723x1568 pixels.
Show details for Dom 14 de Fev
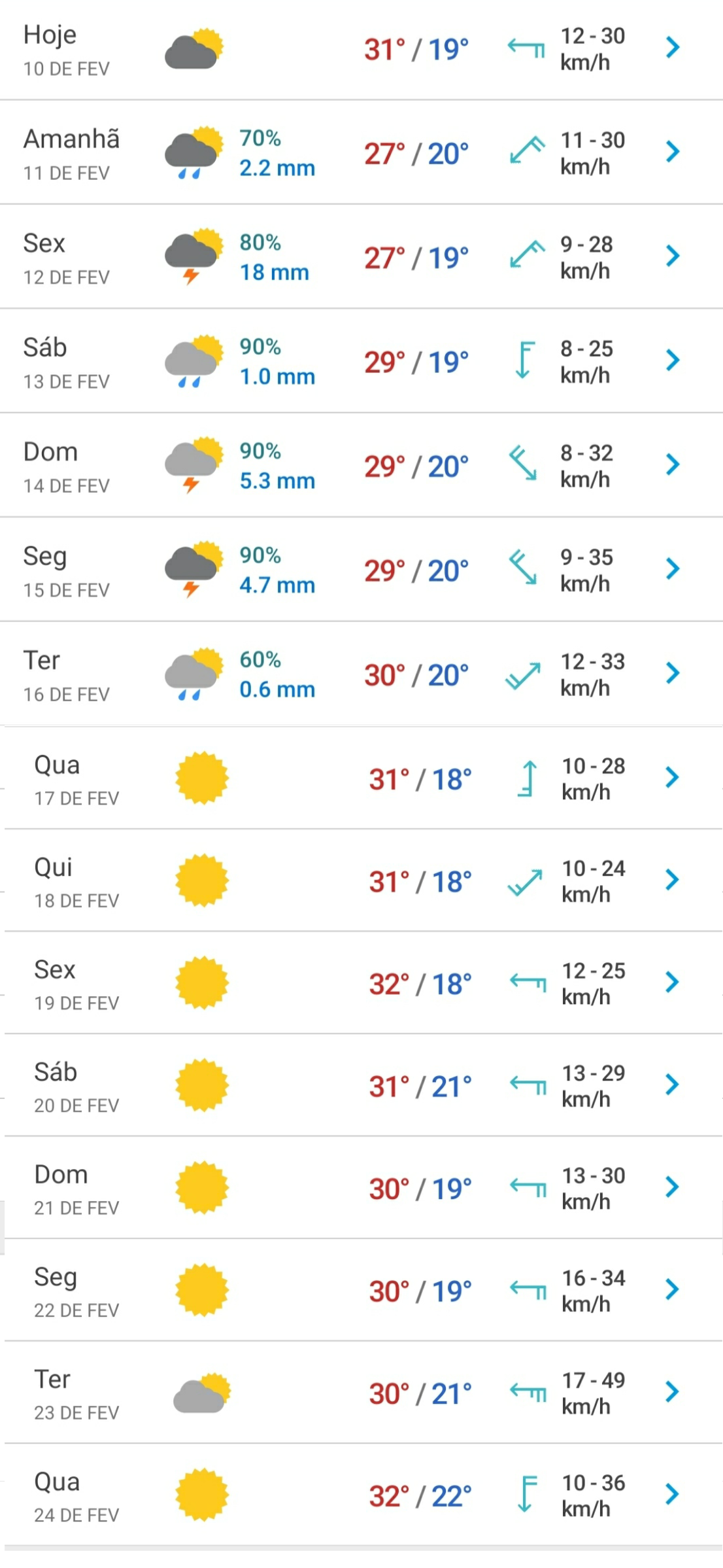coord(361,465)
